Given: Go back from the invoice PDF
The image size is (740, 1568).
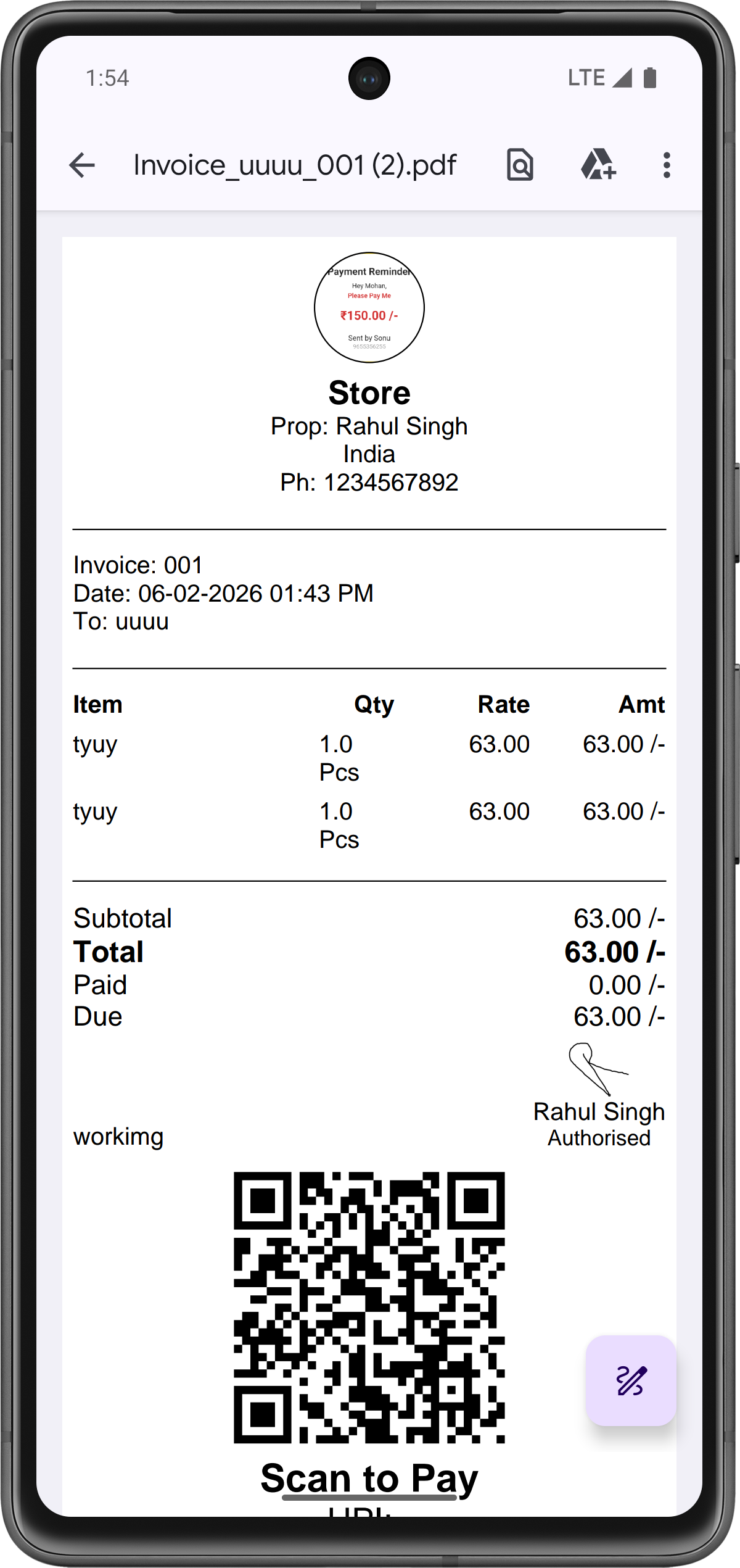Looking at the screenshot, I should click(x=82, y=165).
